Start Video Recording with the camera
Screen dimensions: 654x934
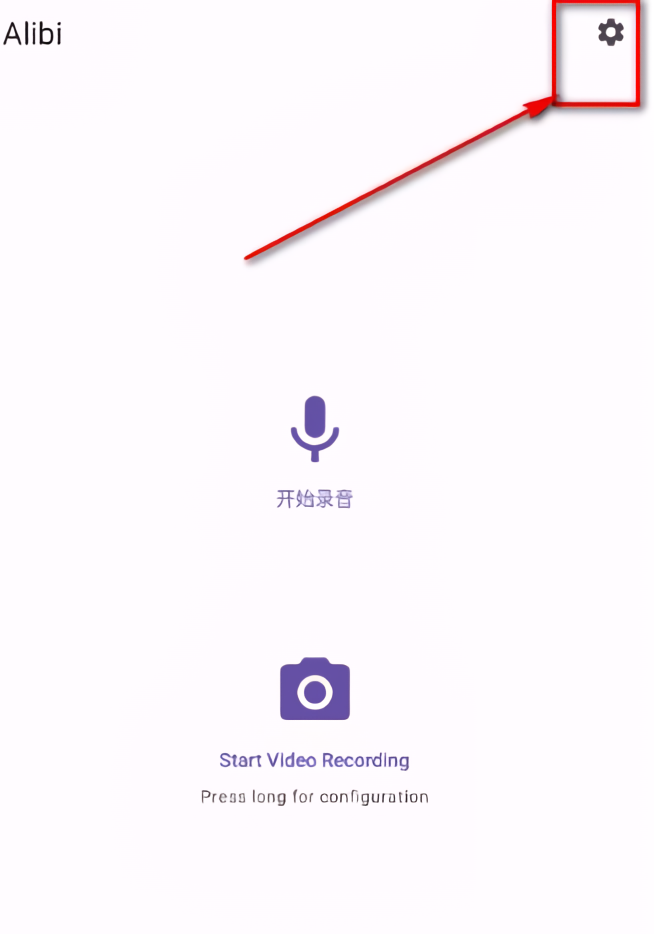tap(315, 690)
